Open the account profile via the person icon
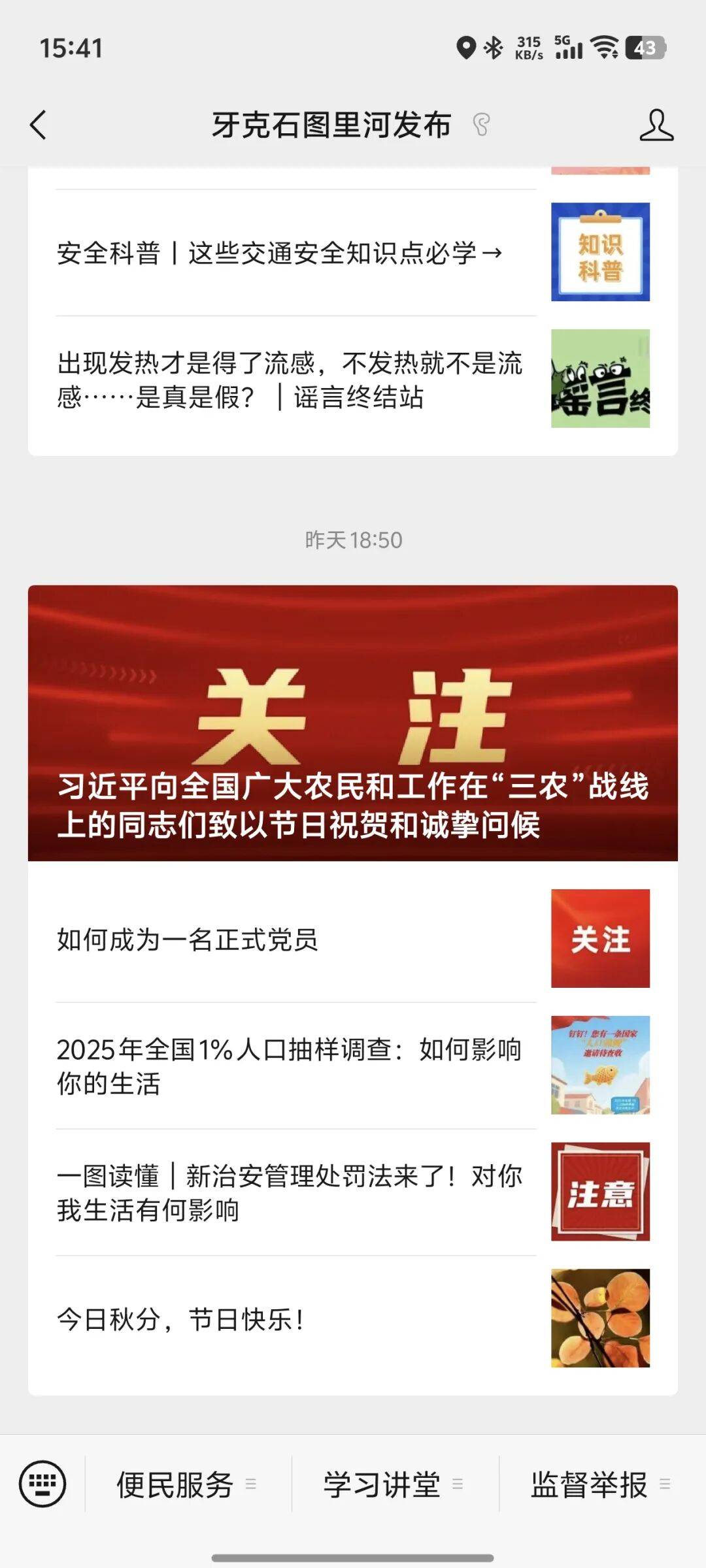 point(658,124)
